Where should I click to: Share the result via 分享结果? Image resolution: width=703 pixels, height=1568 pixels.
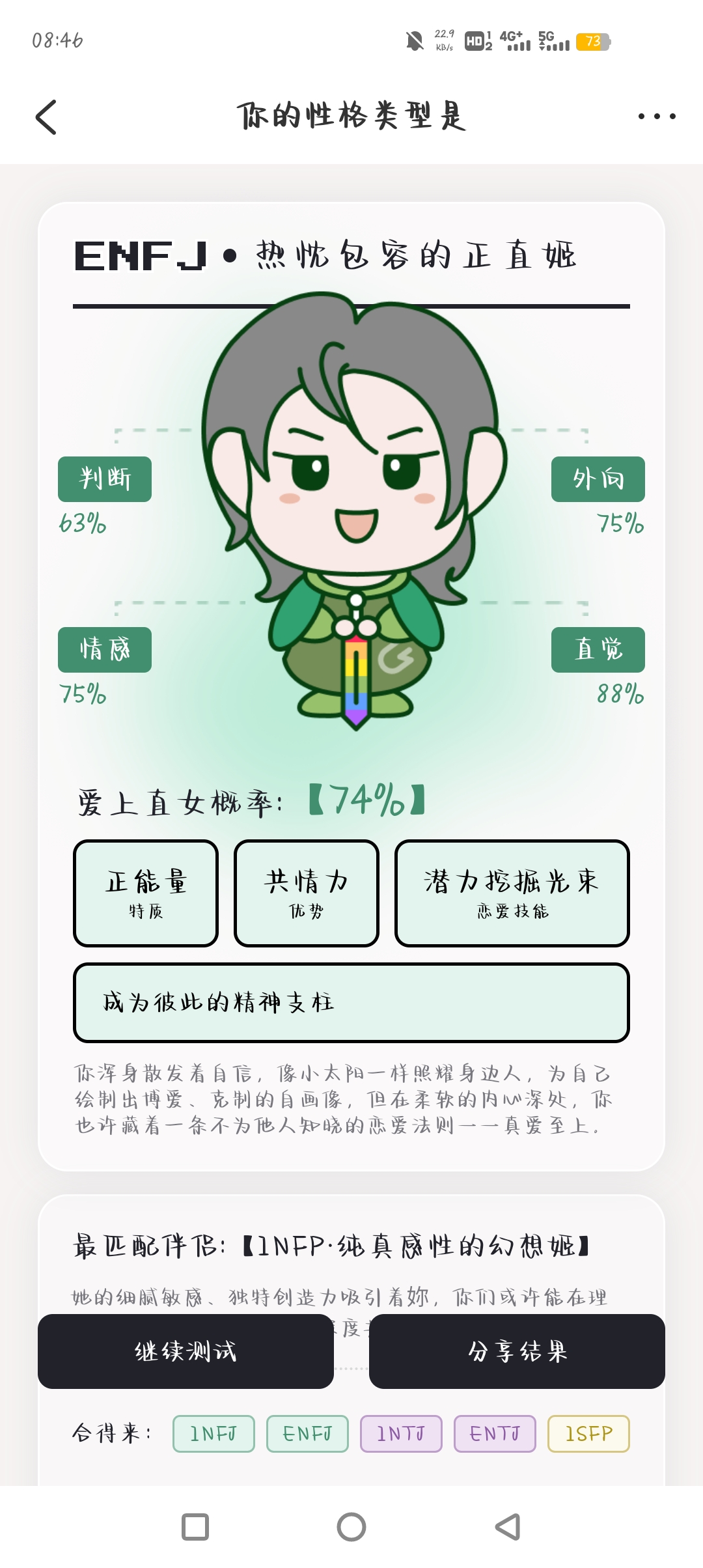[517, 1351]
